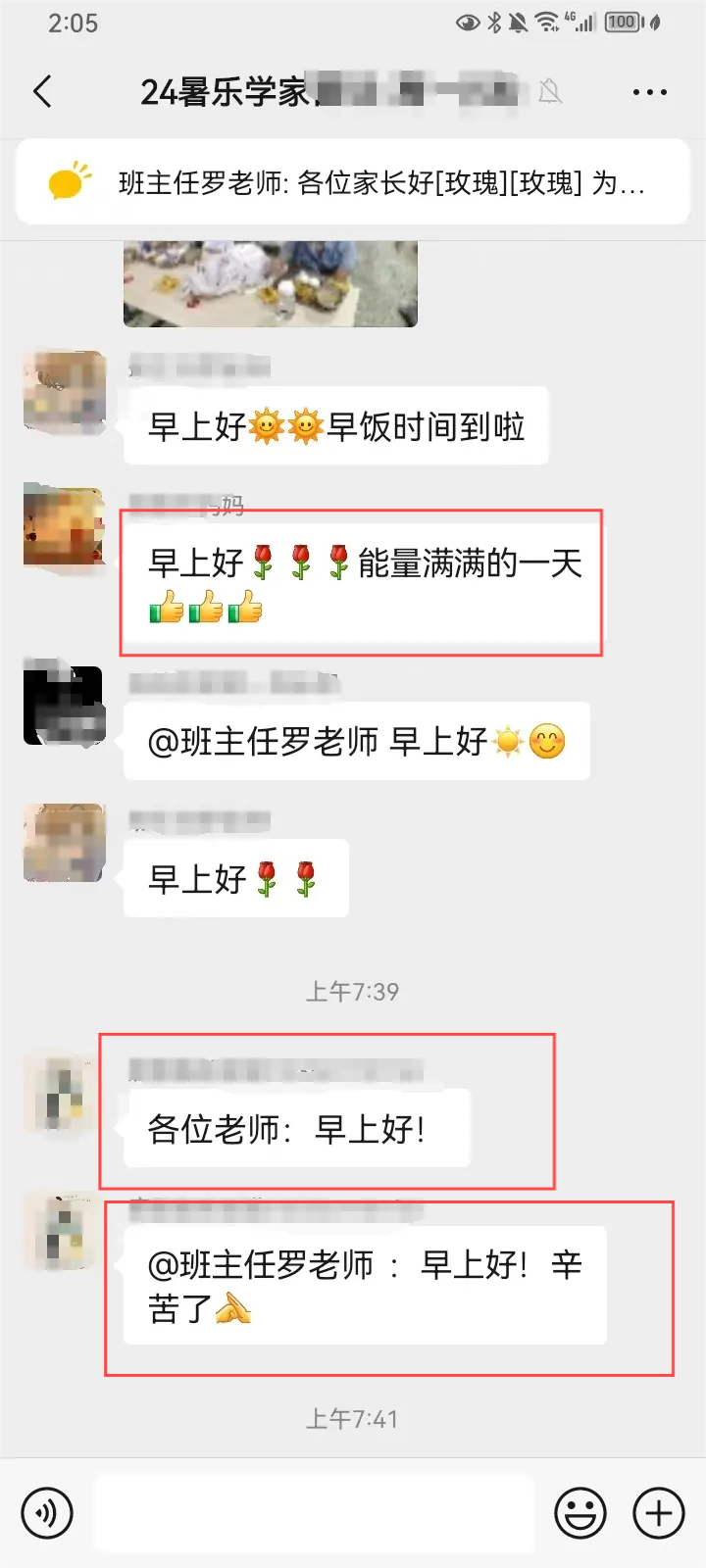Tap the dark avatar beside @班主任罗老师 早上好 sun message

(x=65, y=706)
